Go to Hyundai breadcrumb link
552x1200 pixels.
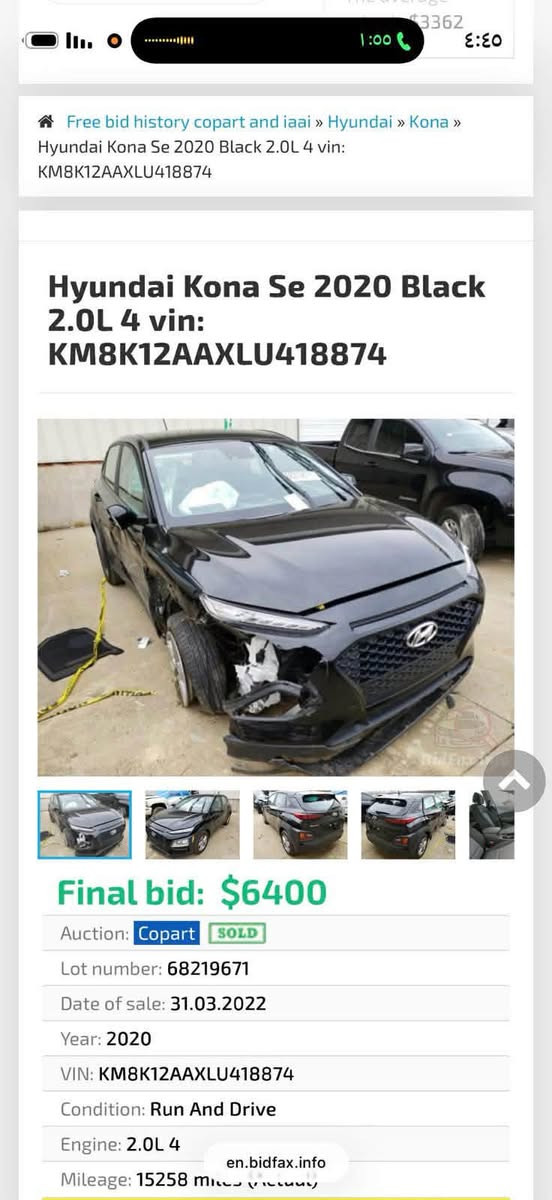point(360,122)
